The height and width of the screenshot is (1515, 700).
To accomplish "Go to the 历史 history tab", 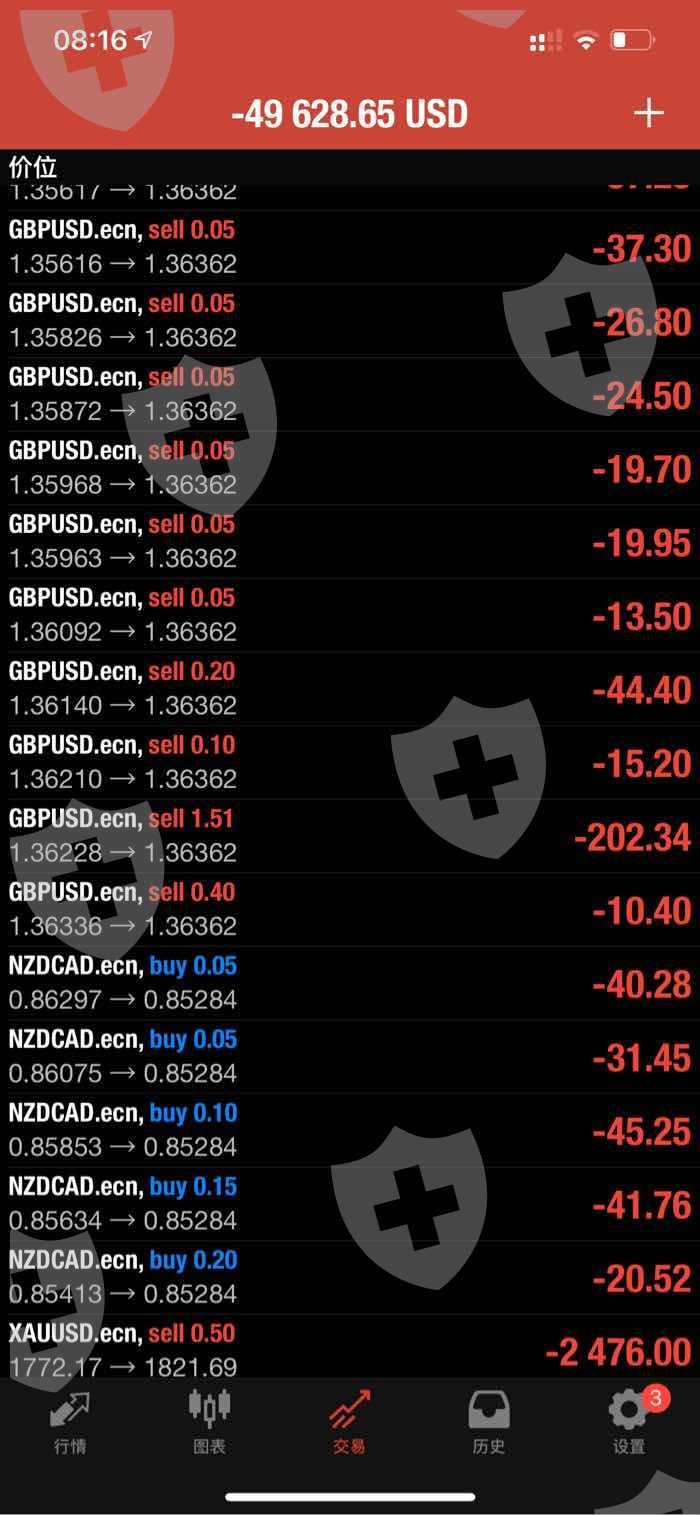I will click(x=489, y=1422).
